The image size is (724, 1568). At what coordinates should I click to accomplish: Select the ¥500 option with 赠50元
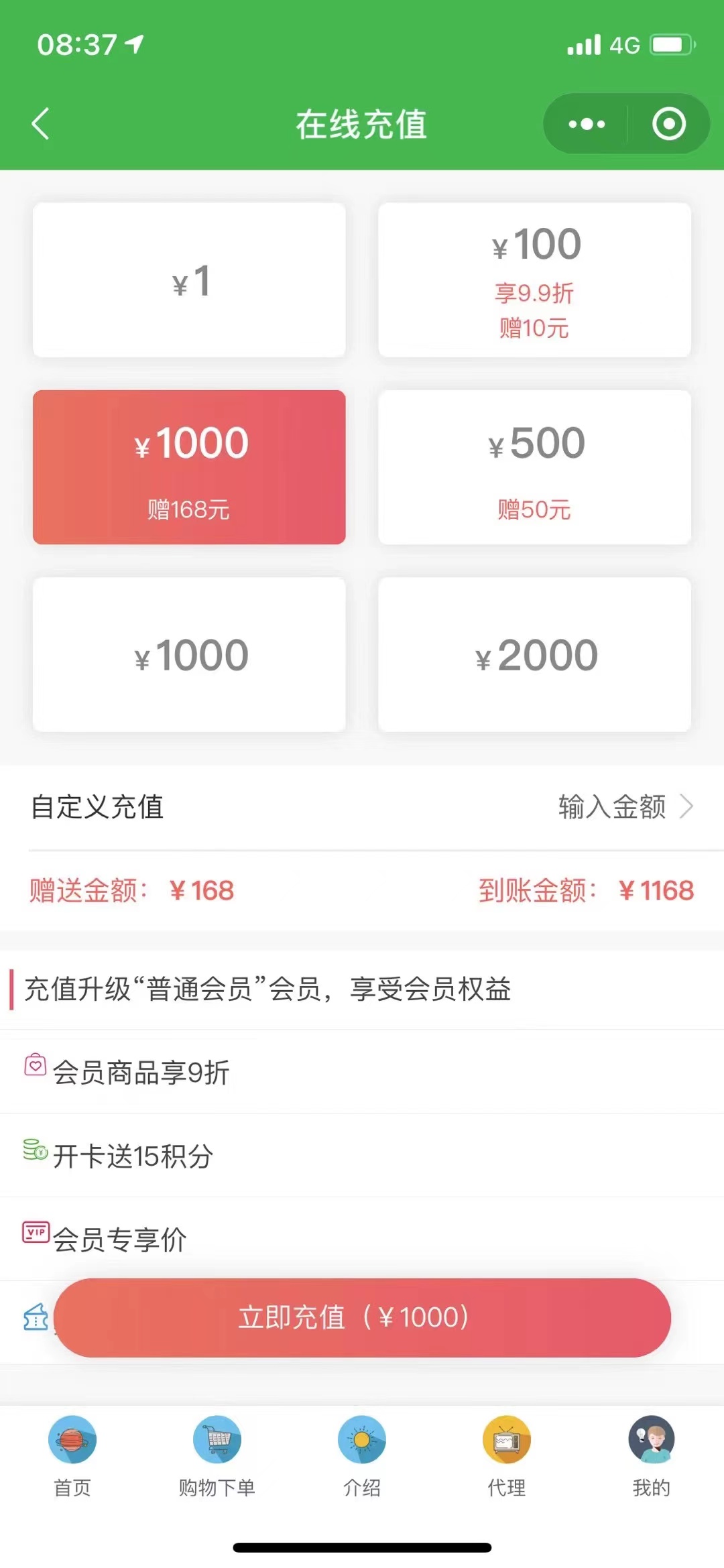coord(534,467)
